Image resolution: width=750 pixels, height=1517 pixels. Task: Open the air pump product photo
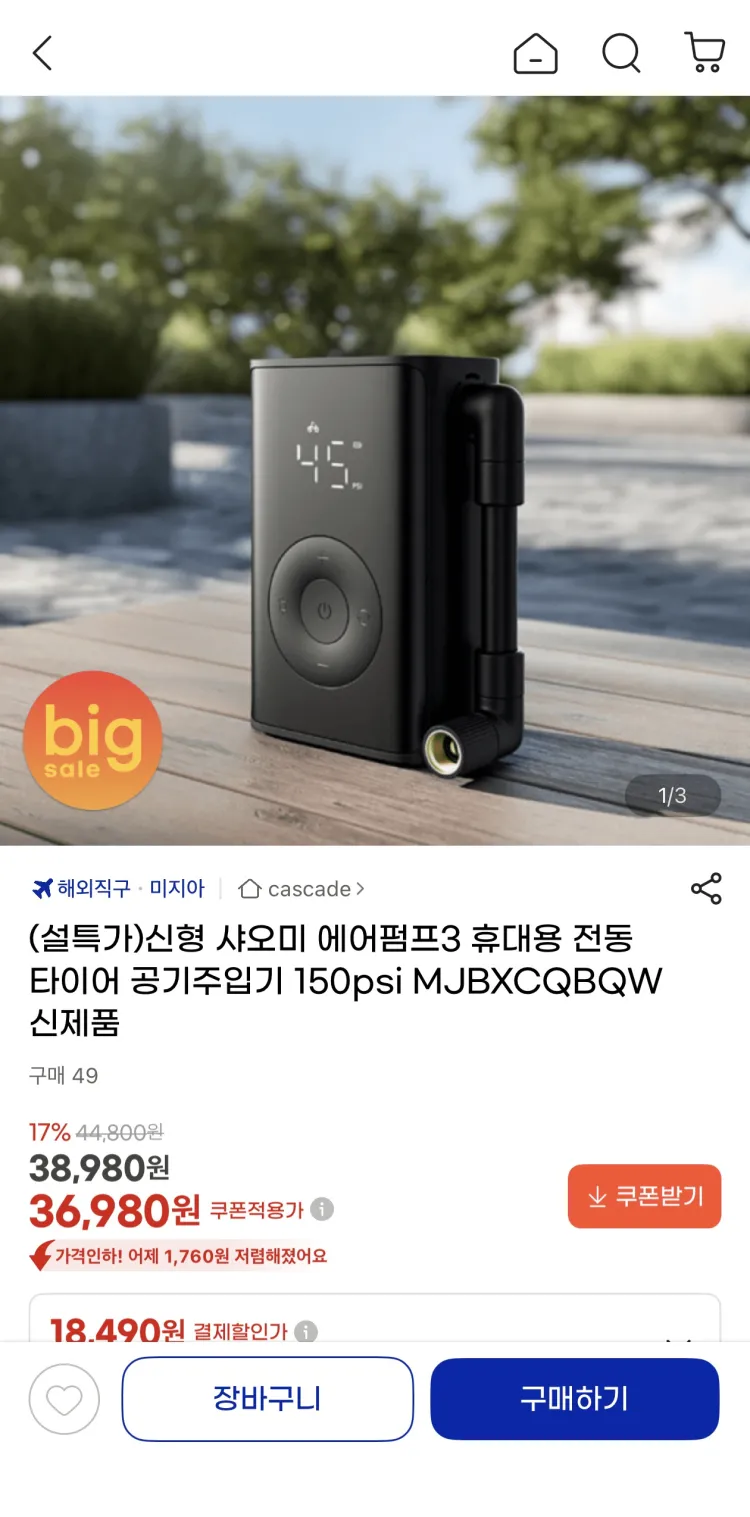375,470
